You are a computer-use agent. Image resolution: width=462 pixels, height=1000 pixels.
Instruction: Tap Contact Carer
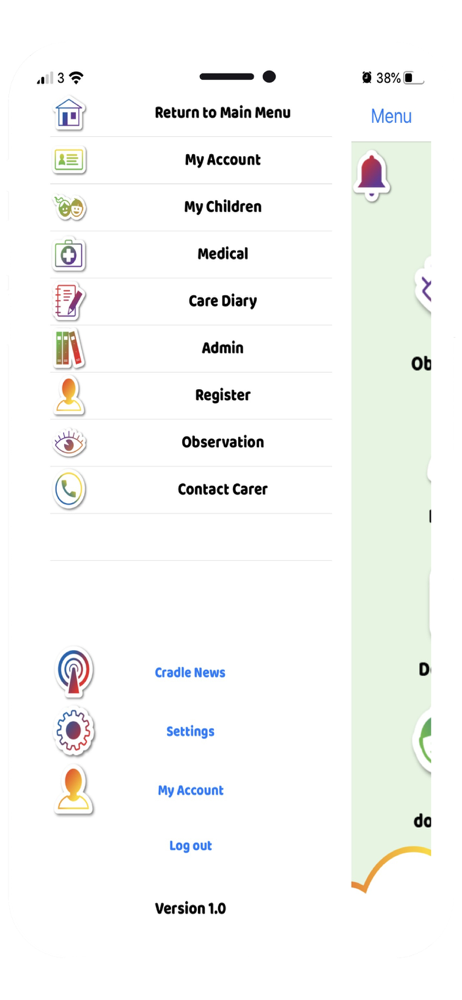coord(191,490)
